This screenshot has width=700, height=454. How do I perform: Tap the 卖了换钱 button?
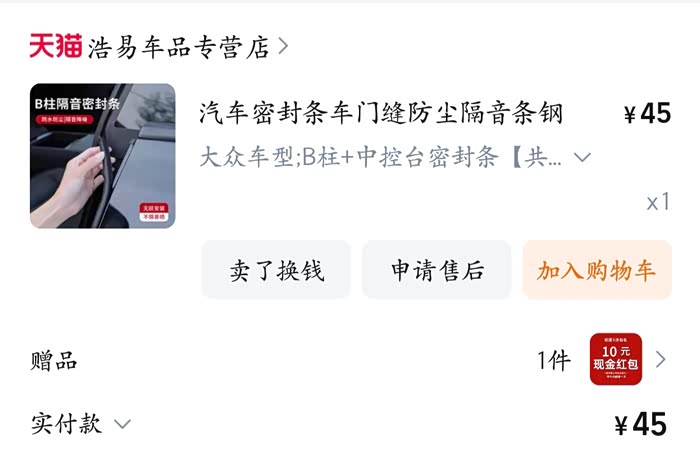tap(276, 270)
